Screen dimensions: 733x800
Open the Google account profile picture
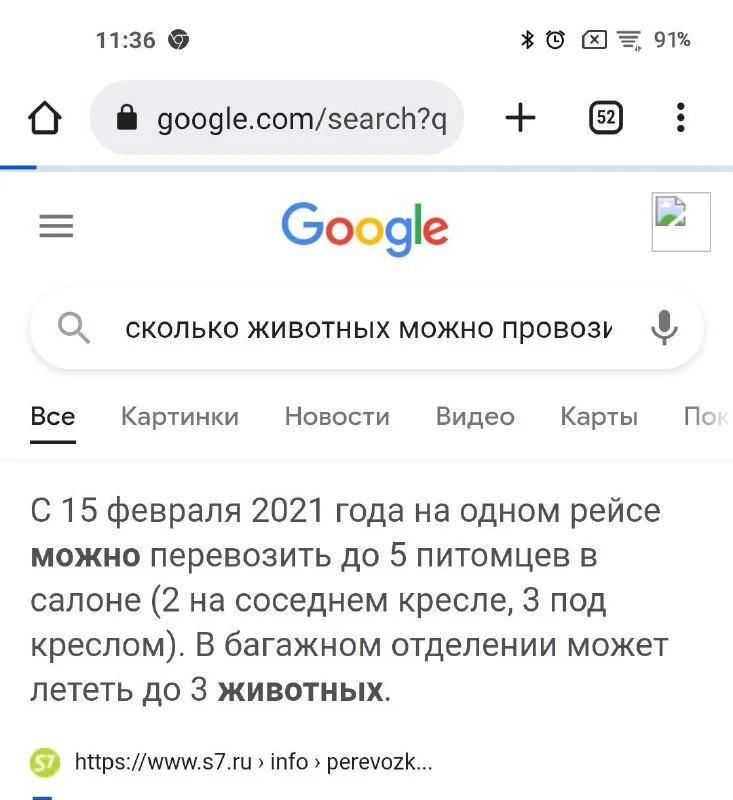point(680,221)
